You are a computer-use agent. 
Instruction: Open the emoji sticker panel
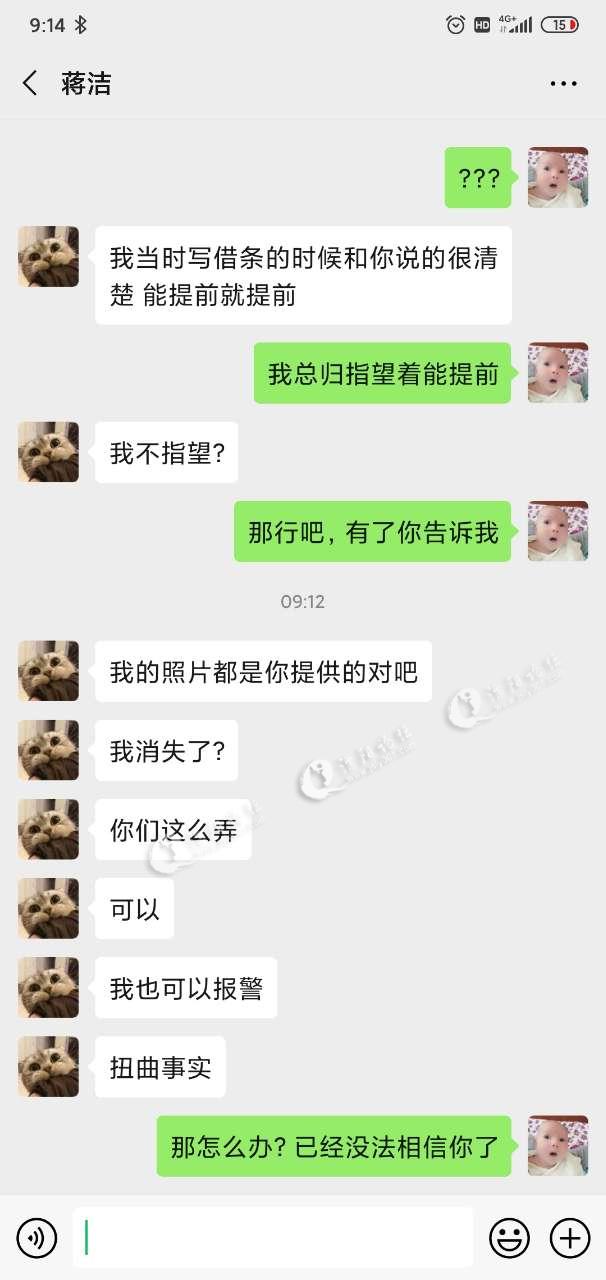pos(509,1239)
